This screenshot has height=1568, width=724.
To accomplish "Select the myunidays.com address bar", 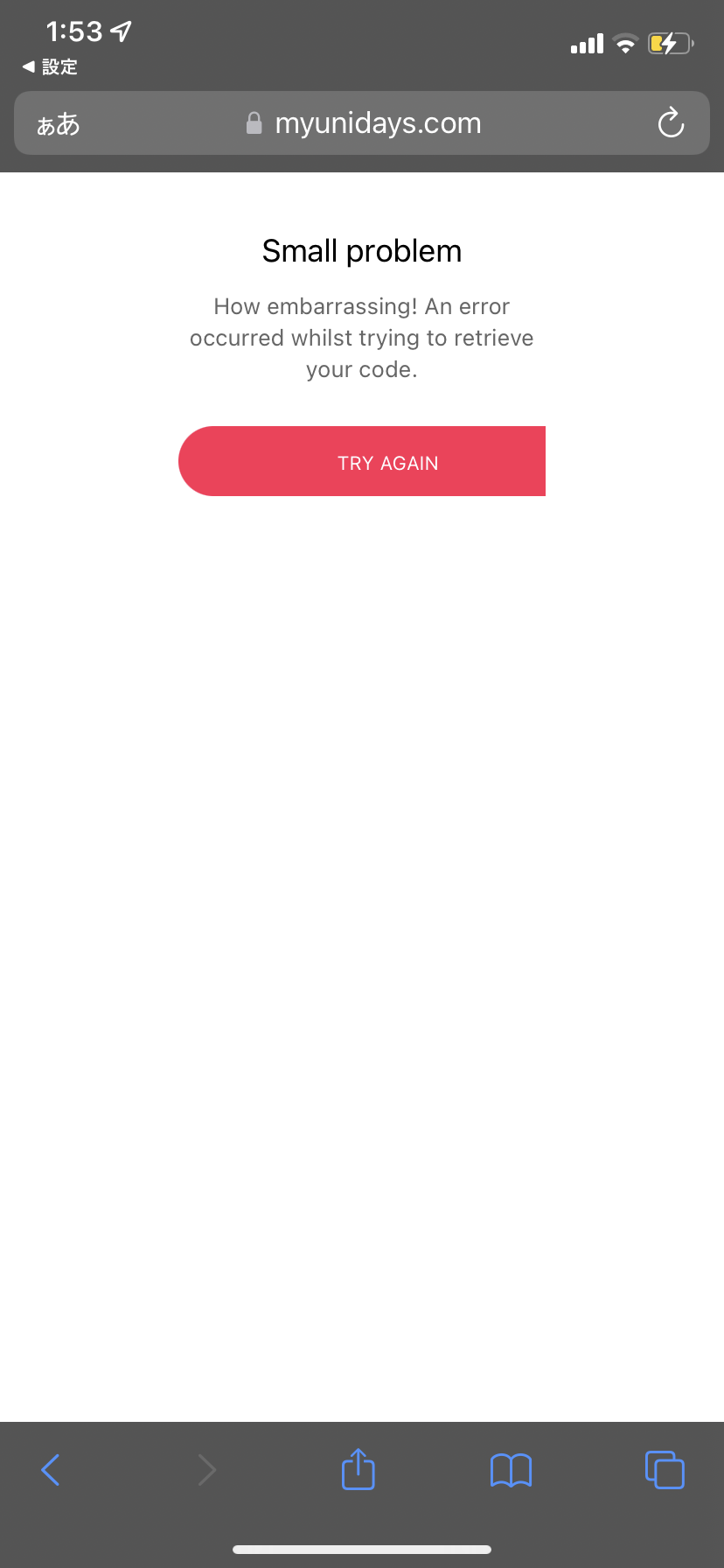I will [x=364, y=123].
